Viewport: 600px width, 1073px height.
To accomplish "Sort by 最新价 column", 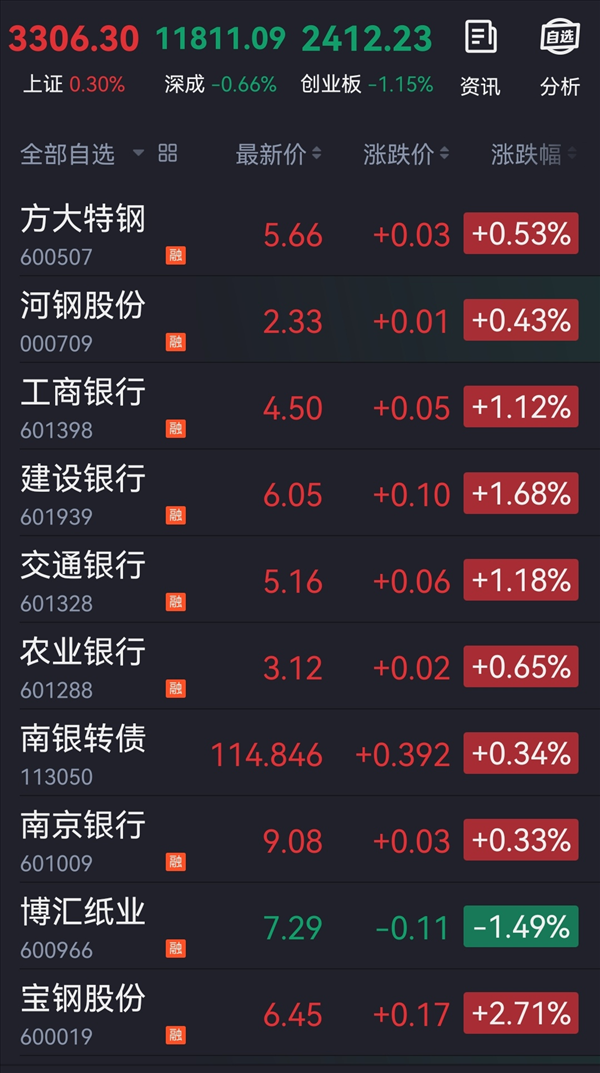I will click(x=278, y=154).
